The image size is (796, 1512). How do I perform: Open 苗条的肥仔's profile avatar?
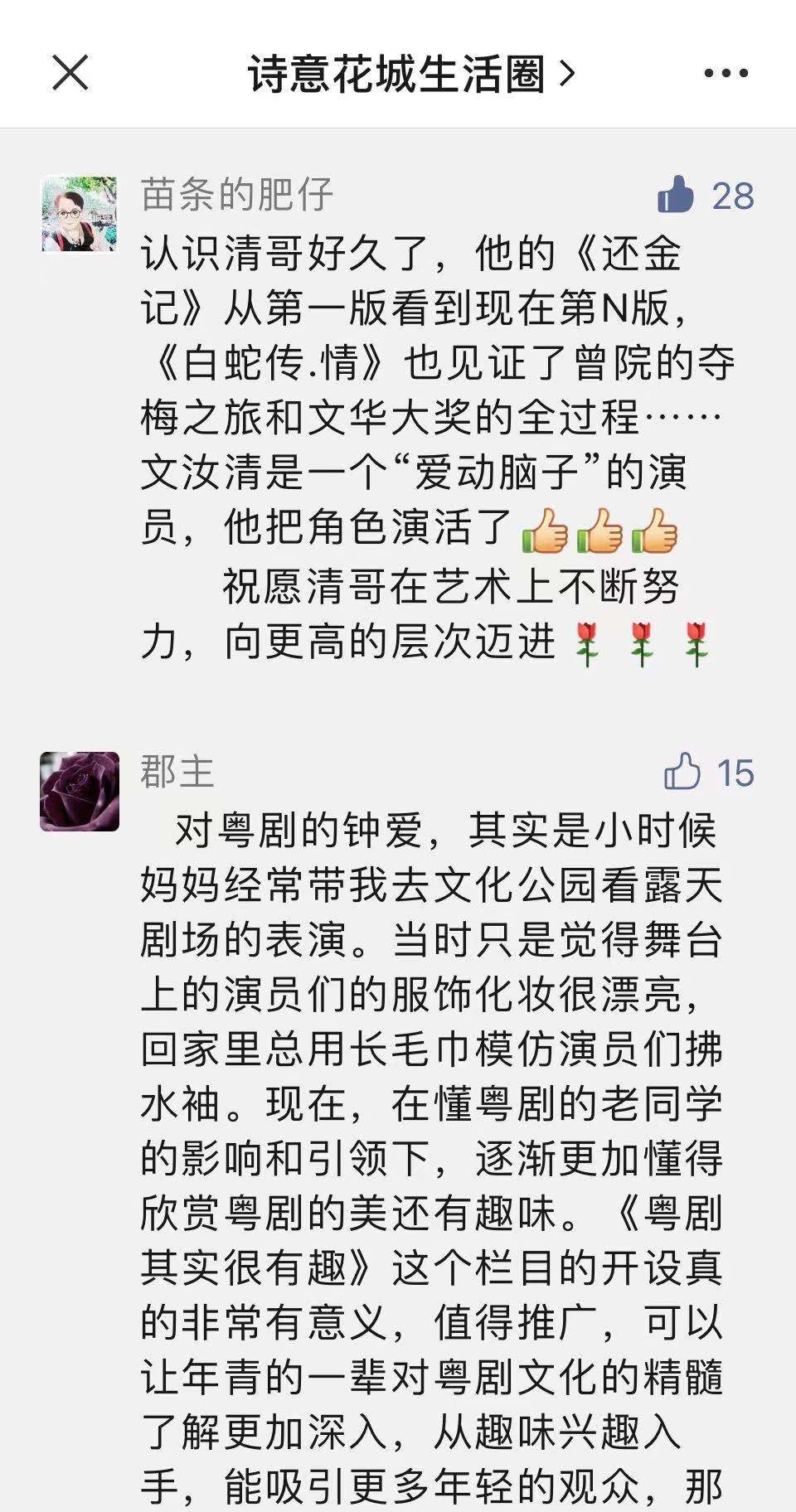tap(80, 213)
